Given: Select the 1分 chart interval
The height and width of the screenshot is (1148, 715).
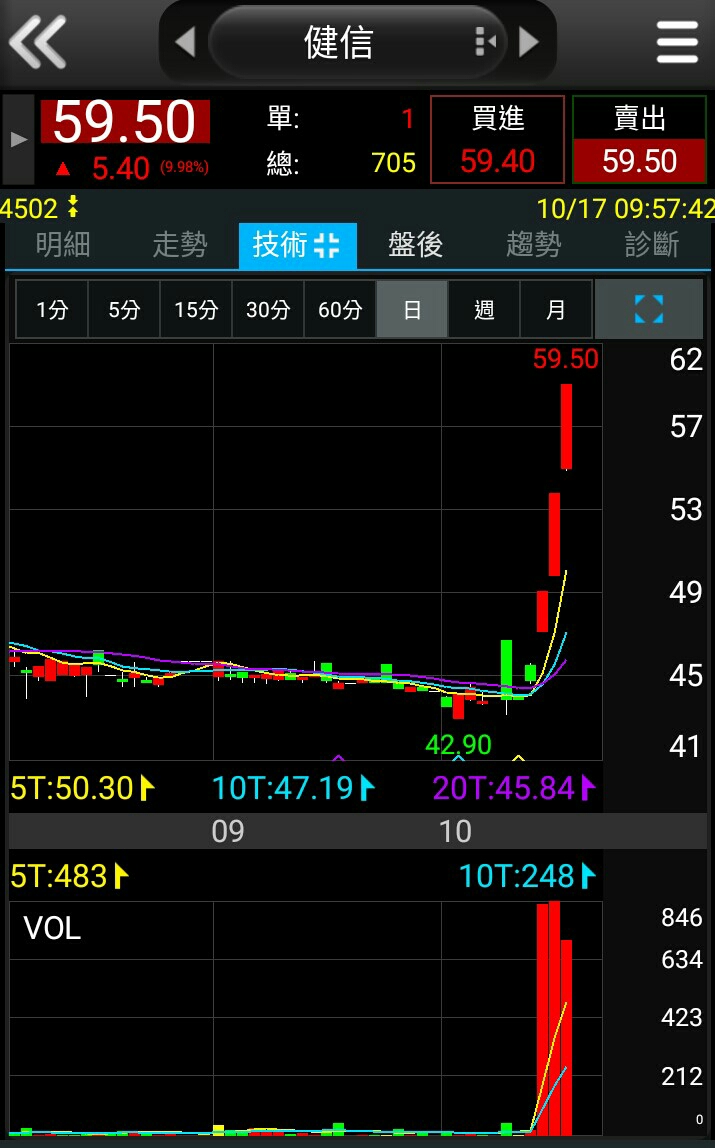Looking at the screenshot, I should click(52, 309).
